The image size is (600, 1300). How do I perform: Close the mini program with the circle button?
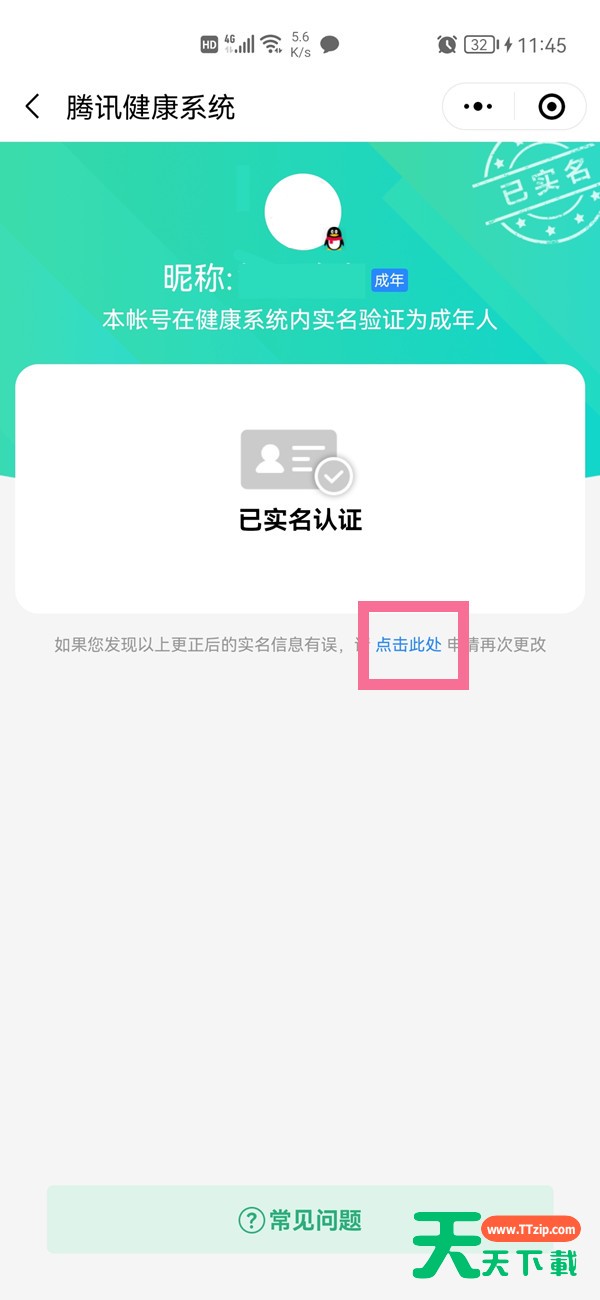pos(551,106)
